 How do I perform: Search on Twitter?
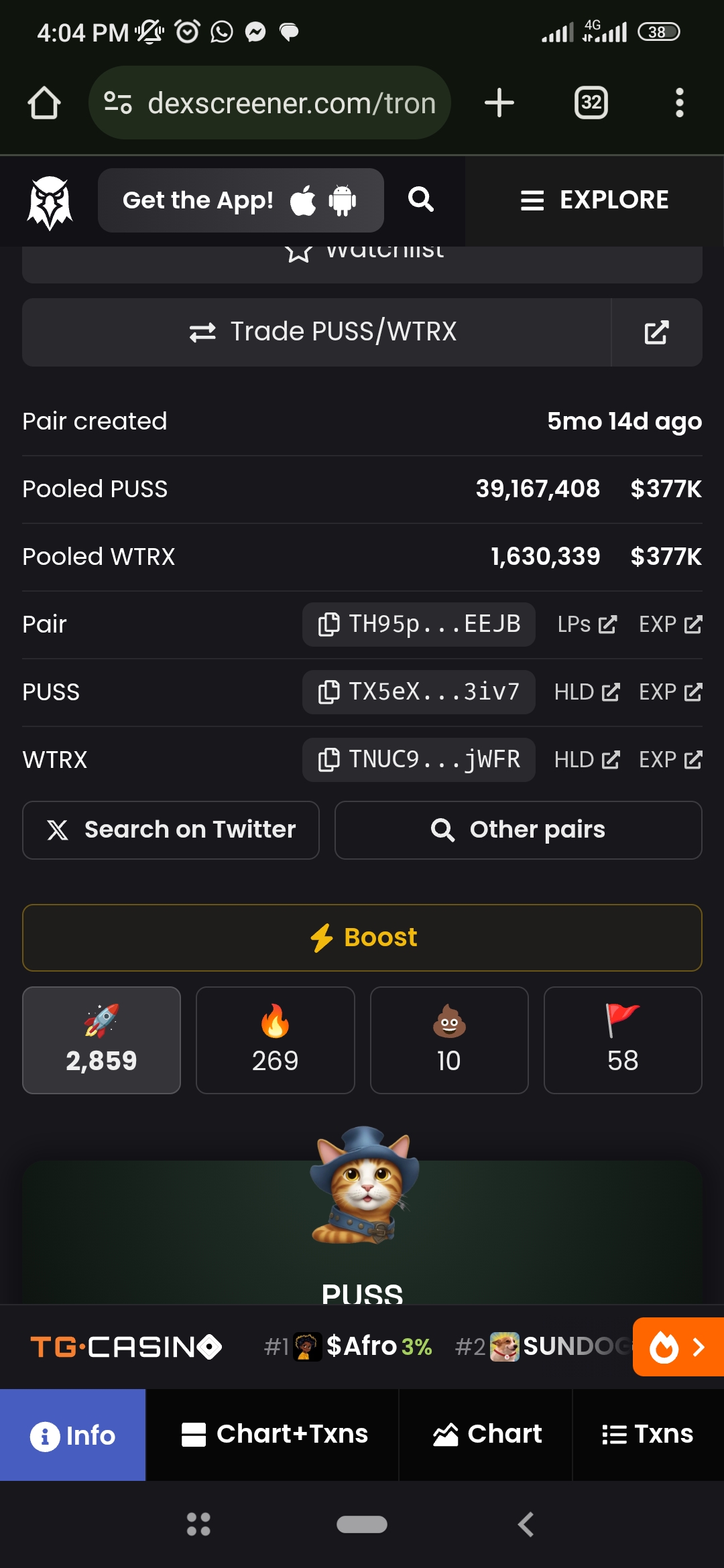[171, 830]
